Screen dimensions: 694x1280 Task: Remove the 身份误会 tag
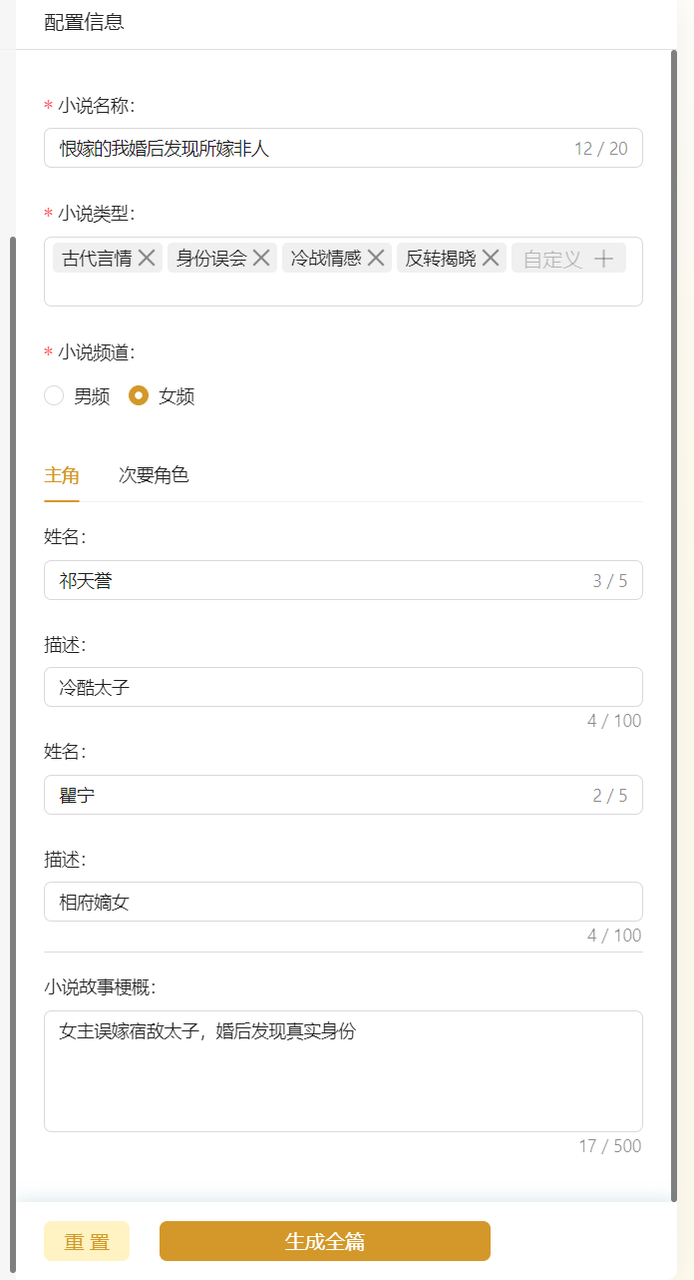[261, 258]
